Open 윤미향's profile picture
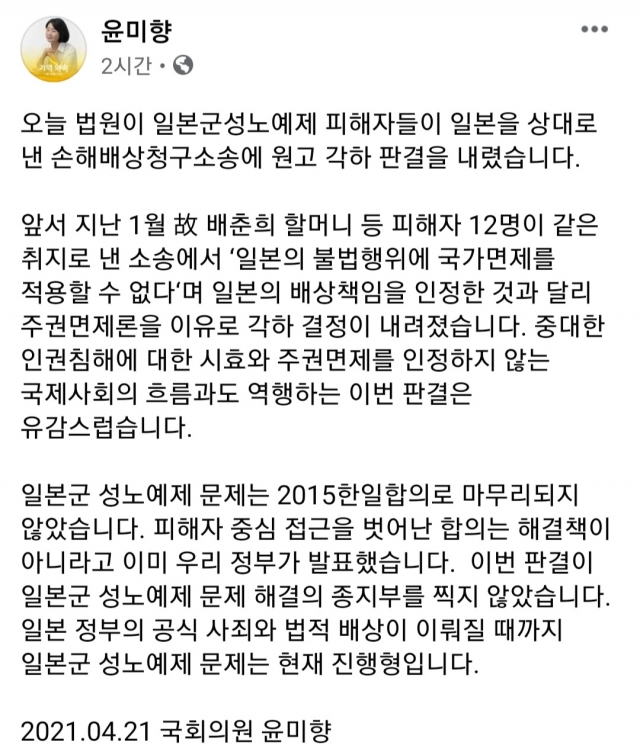 (x=53, y=48)
